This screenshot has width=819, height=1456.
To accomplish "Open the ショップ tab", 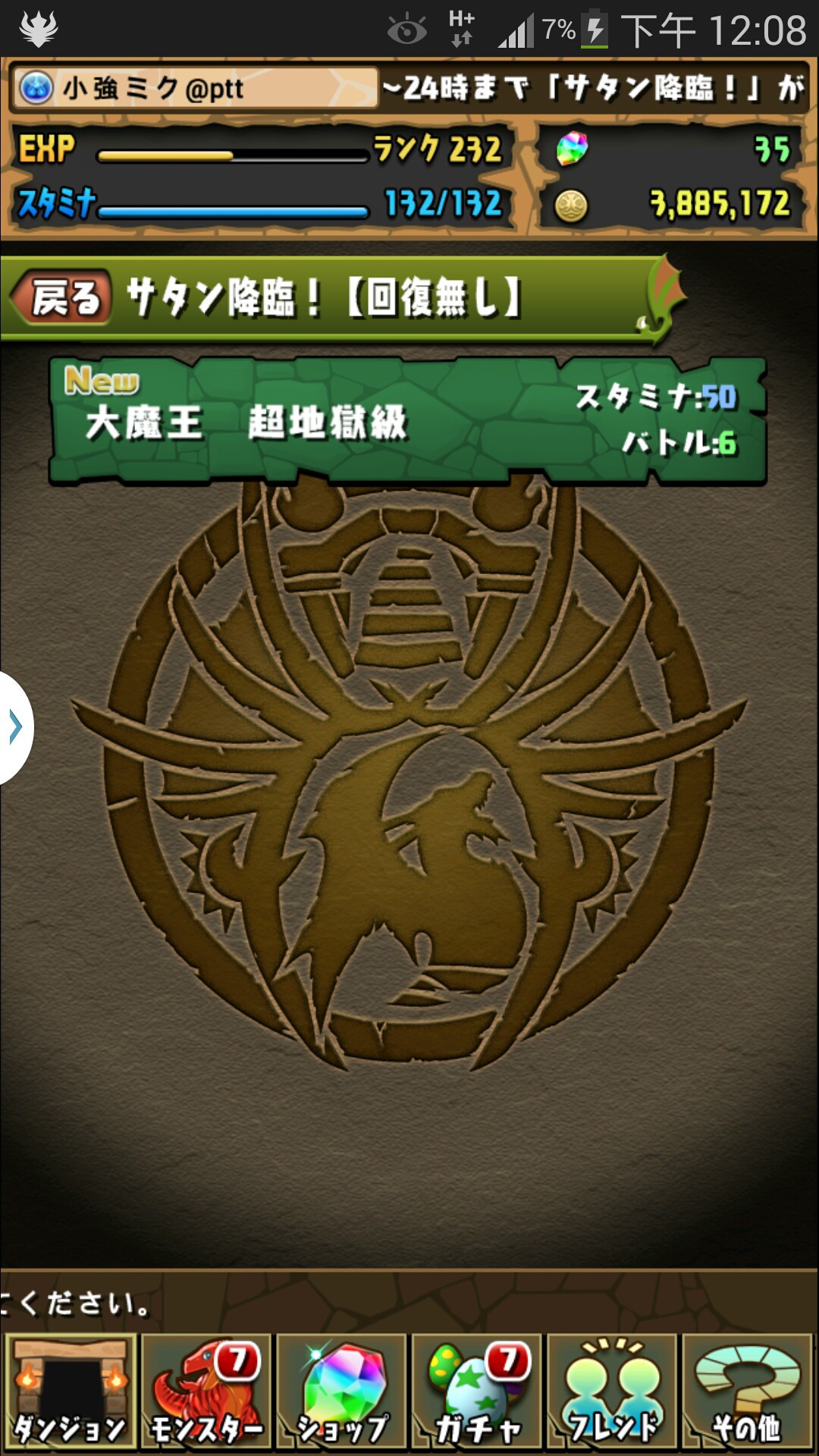I will point(340,1392).
